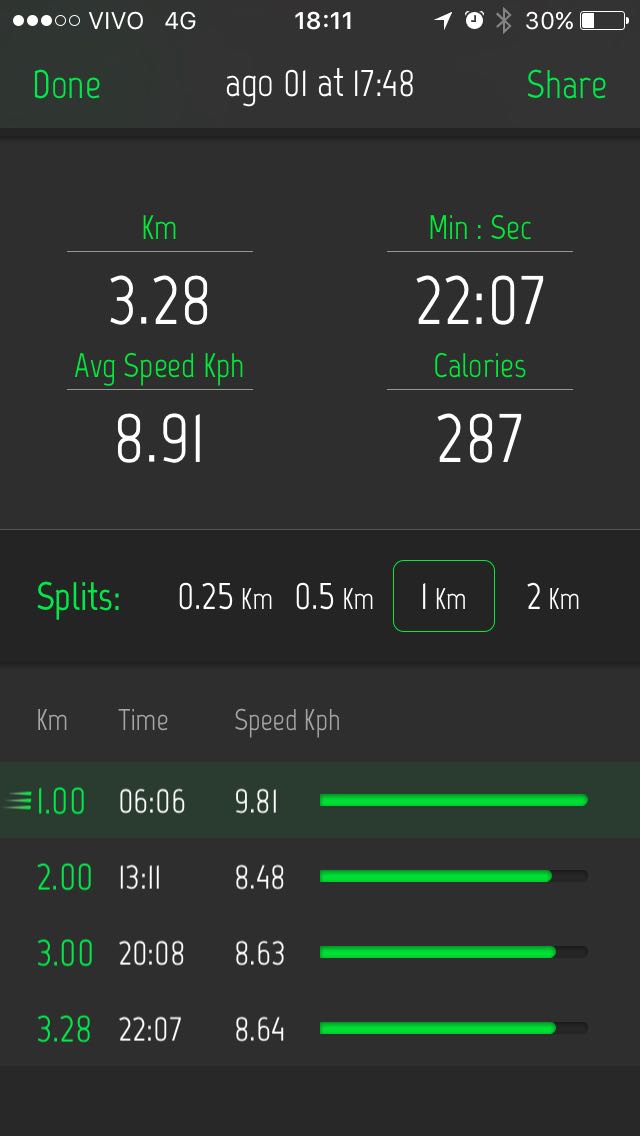Share this run summary

(x=566, y=85)
